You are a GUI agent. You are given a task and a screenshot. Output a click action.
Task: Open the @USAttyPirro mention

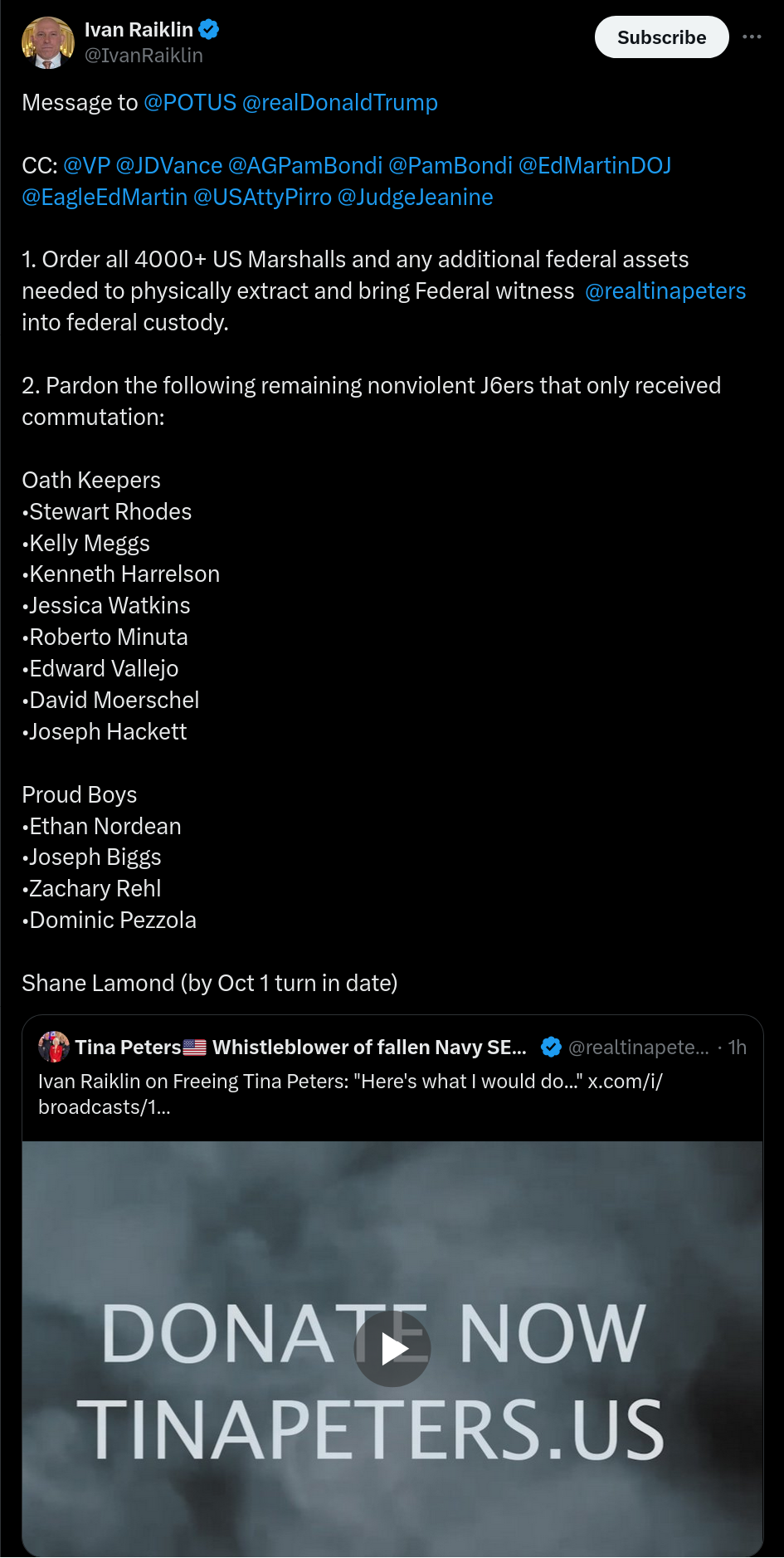pos(262,198)
